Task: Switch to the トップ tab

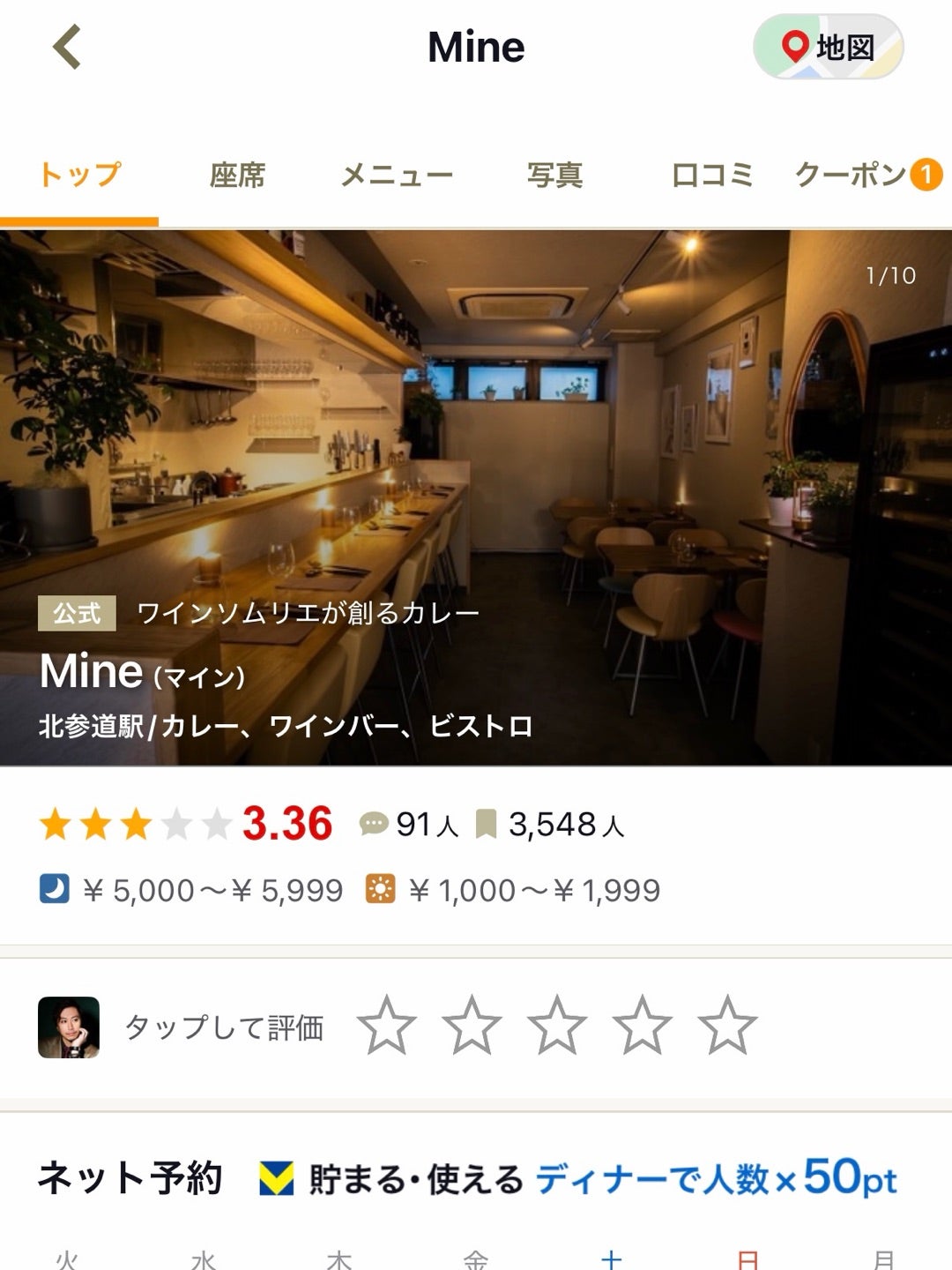Action: pos(79,175)
